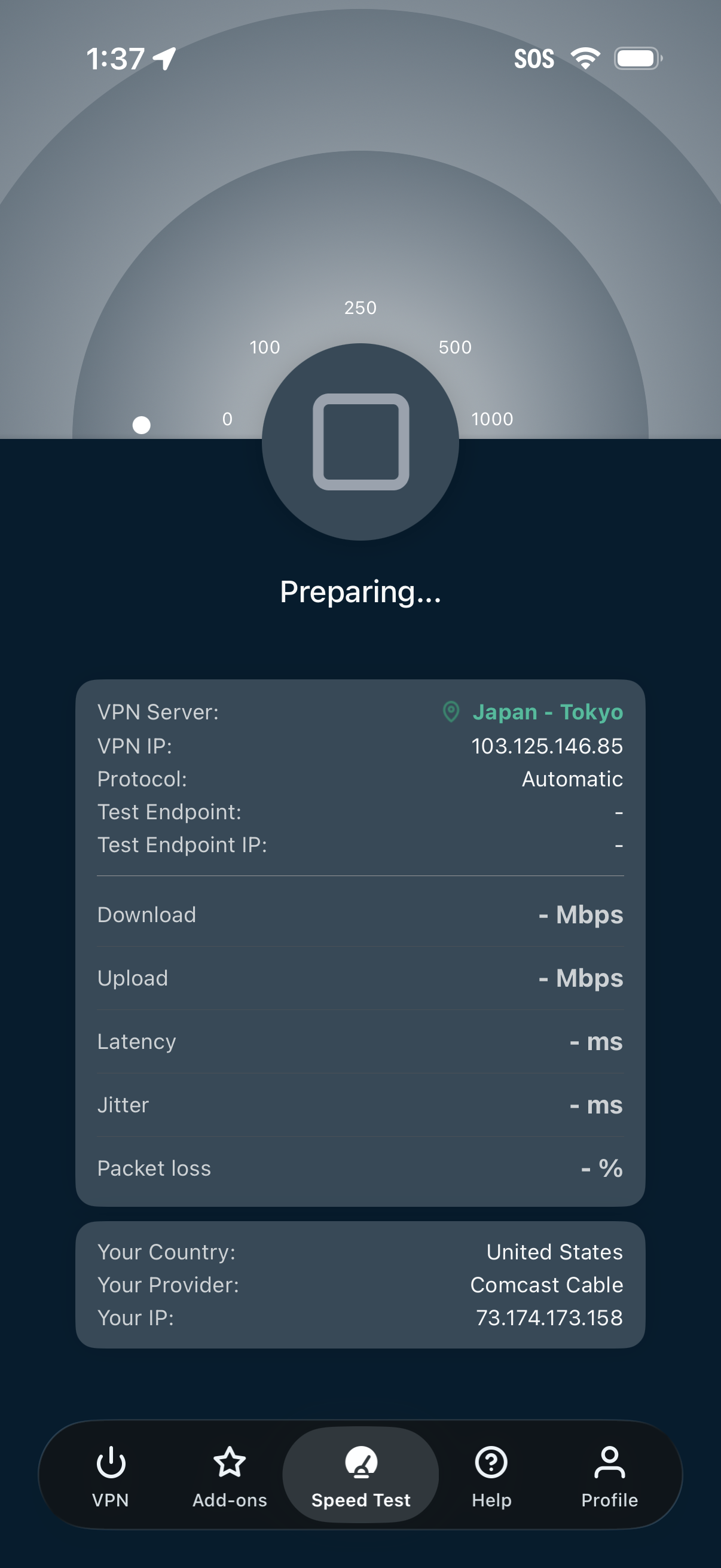
Task: Tap the VPN IP address 103.125.146.85
Action: tap(547, 746)
